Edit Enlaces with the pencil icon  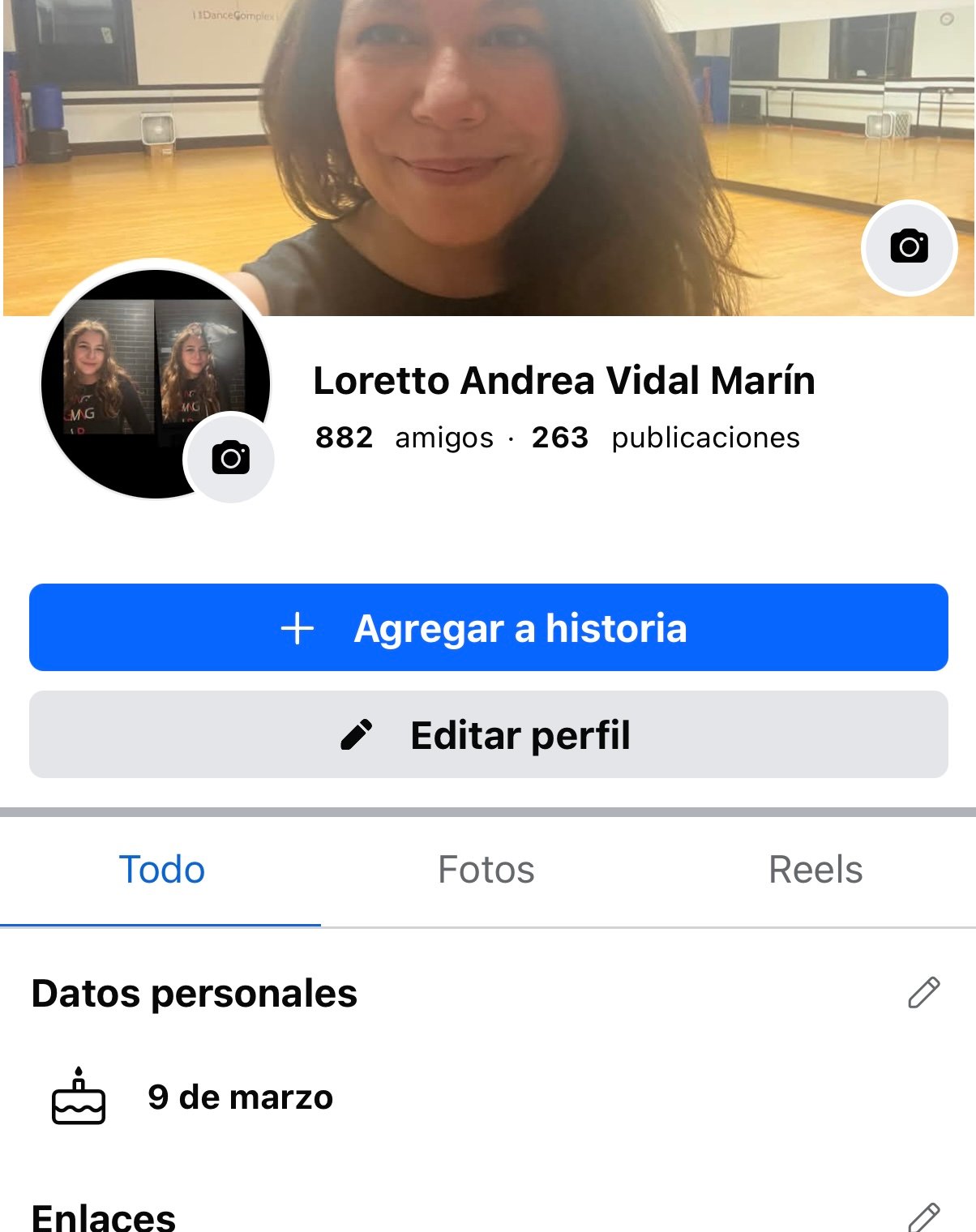(x=923, y=1217)
